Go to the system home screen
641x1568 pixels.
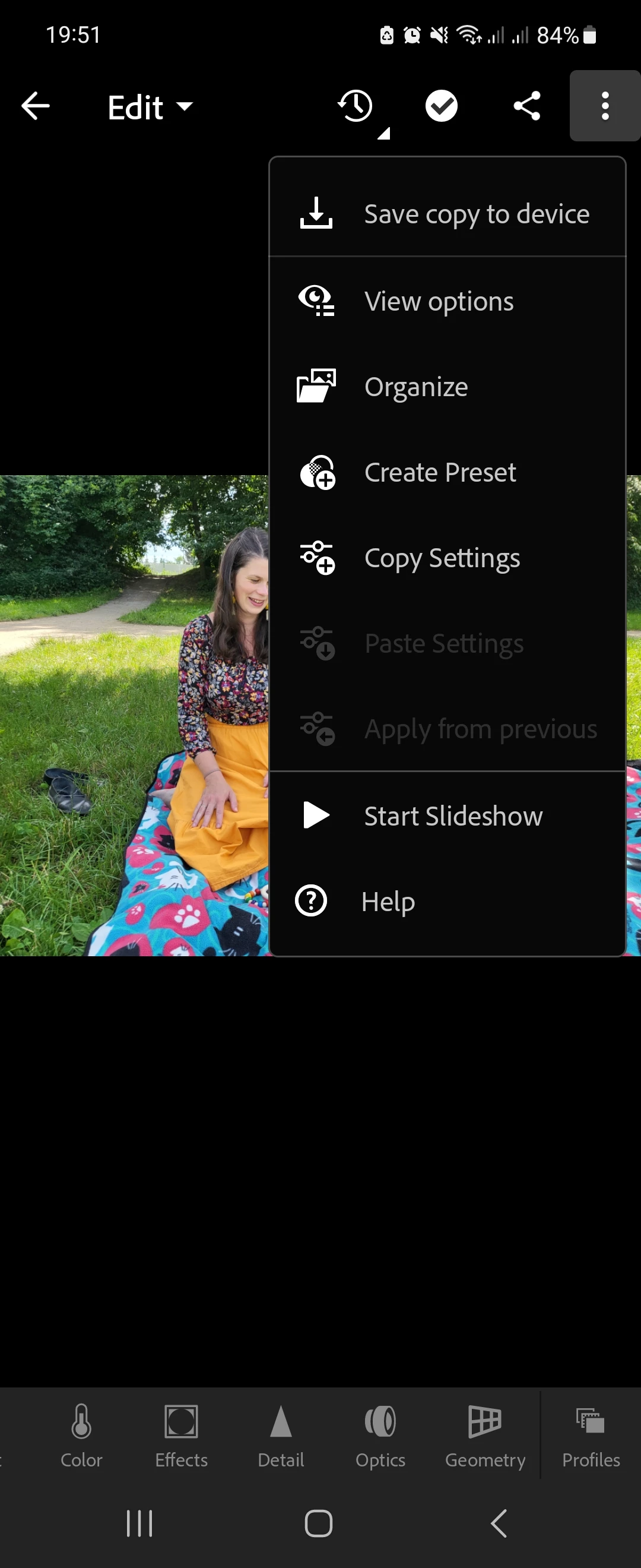click(319, 1523)
